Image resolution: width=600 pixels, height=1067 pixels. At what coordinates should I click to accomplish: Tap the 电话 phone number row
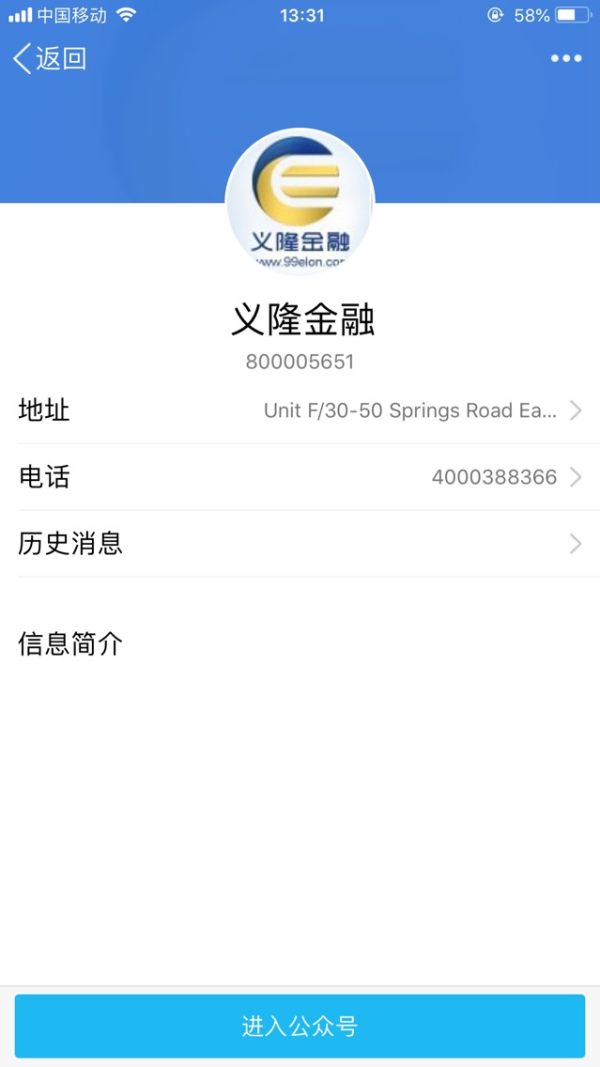coord(300,477)
